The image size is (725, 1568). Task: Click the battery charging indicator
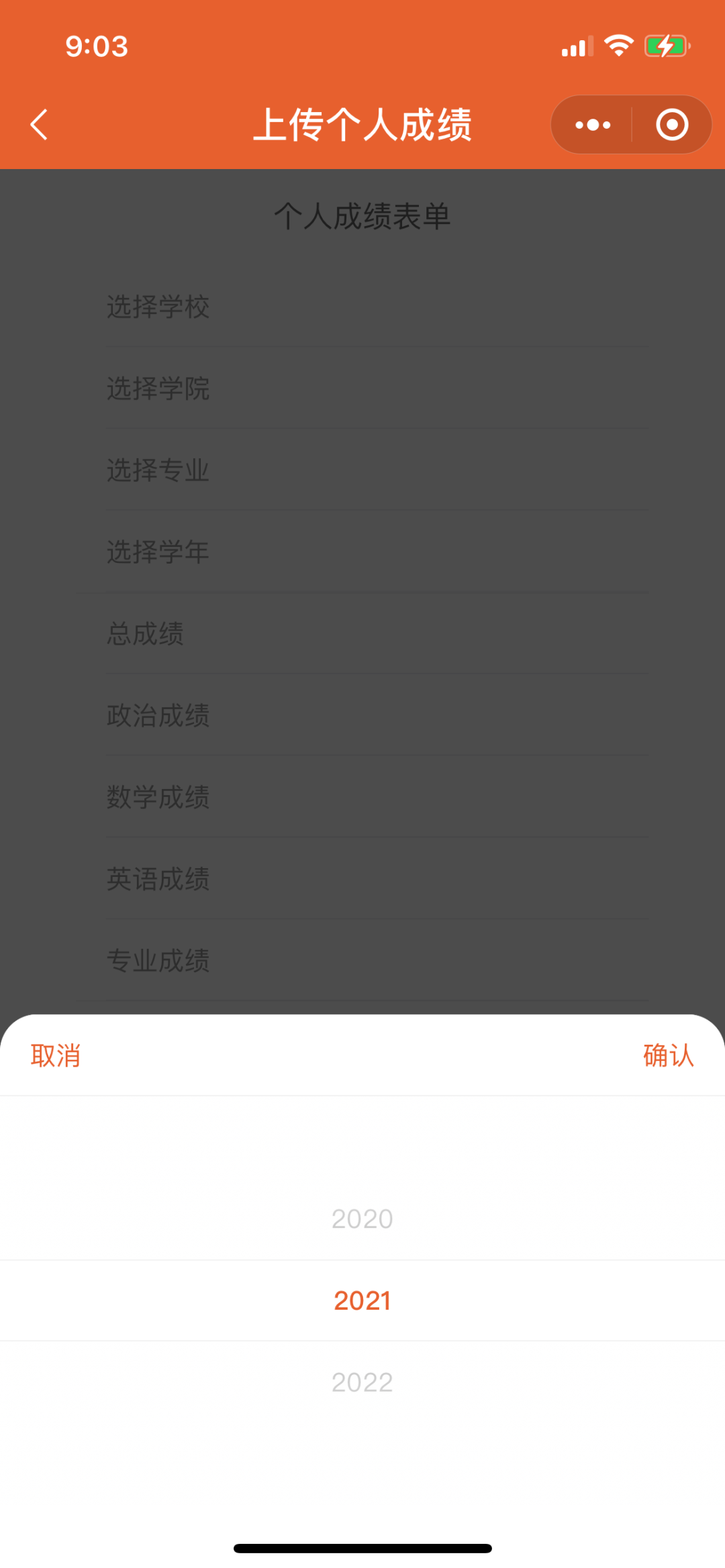665,45
